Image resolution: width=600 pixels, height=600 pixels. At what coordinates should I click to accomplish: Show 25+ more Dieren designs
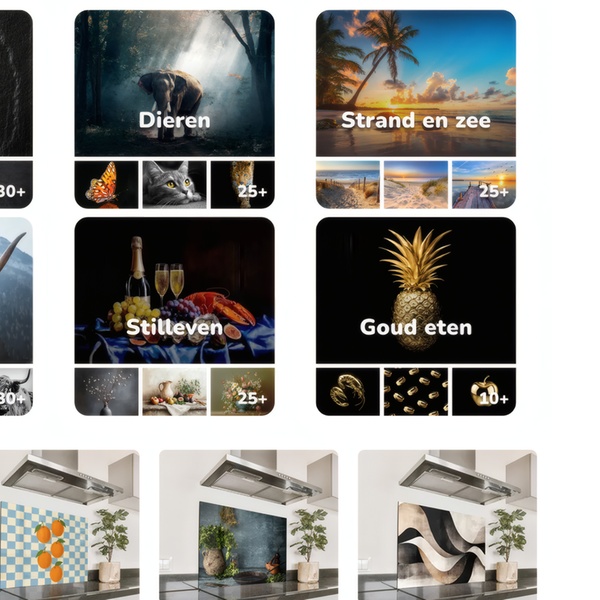[243, 184]
